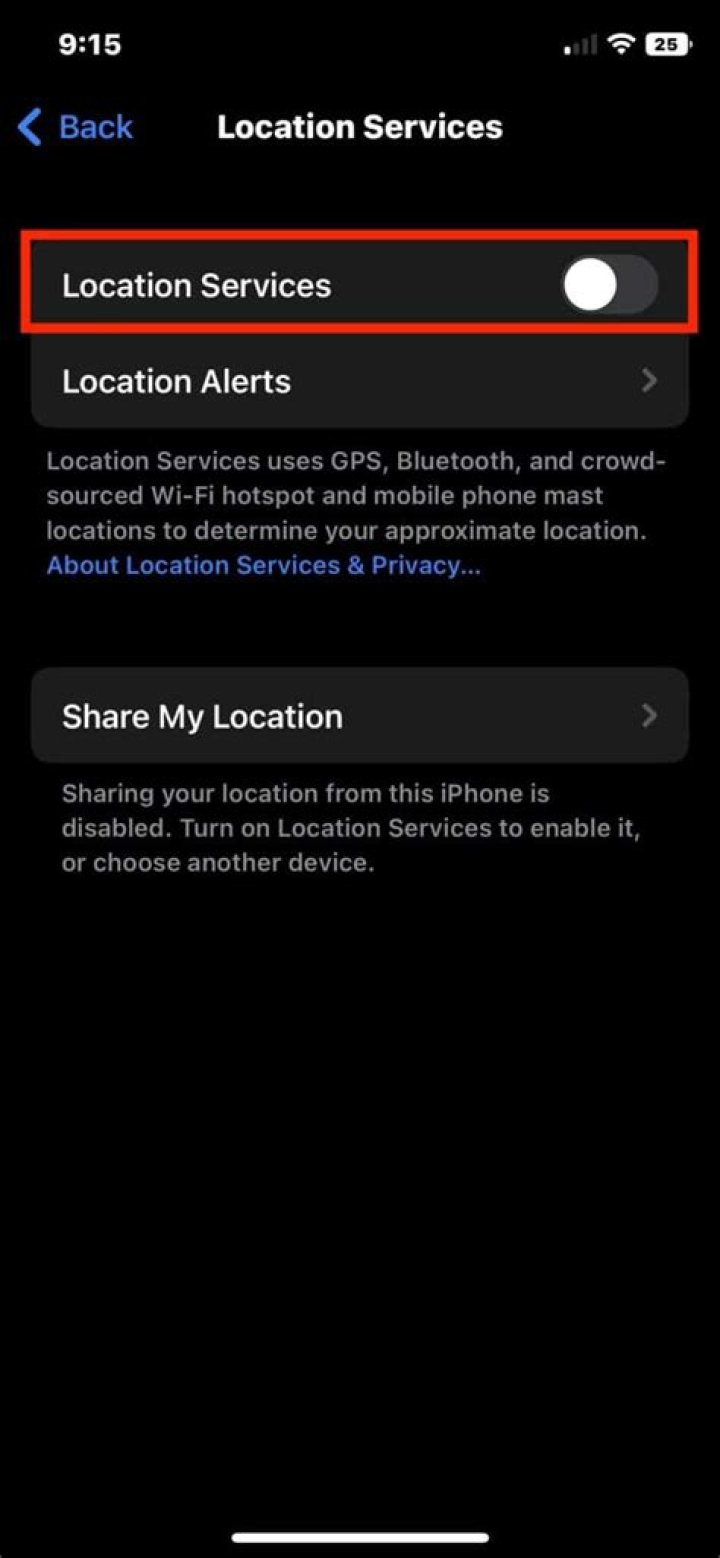Open About Location Services & Privacy link
This screenshot has width=720, height=1558.
[x=263, y=565]
